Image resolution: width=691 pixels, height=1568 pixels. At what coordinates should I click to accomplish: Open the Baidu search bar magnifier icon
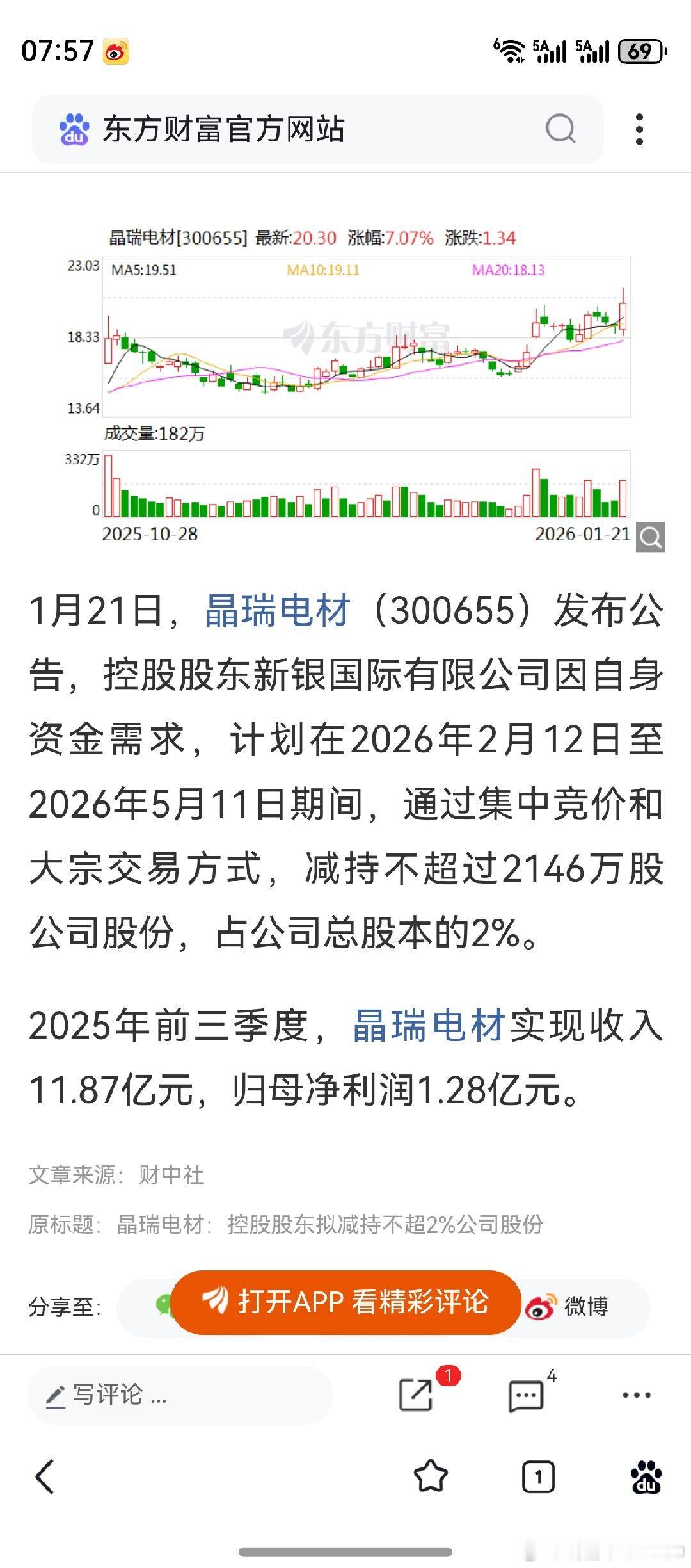click(x=560, y=129)
